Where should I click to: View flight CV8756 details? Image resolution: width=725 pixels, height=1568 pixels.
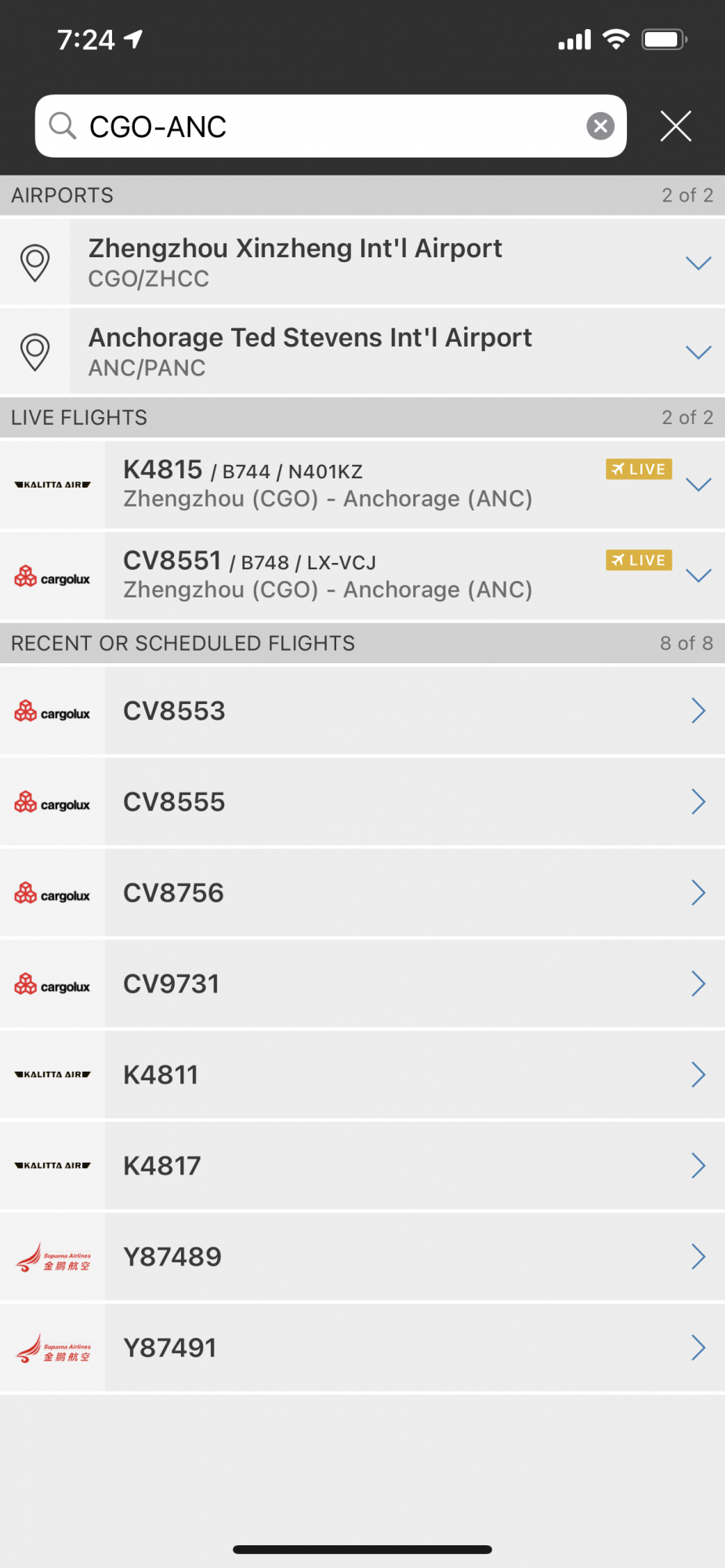click(x=414, y=893)
